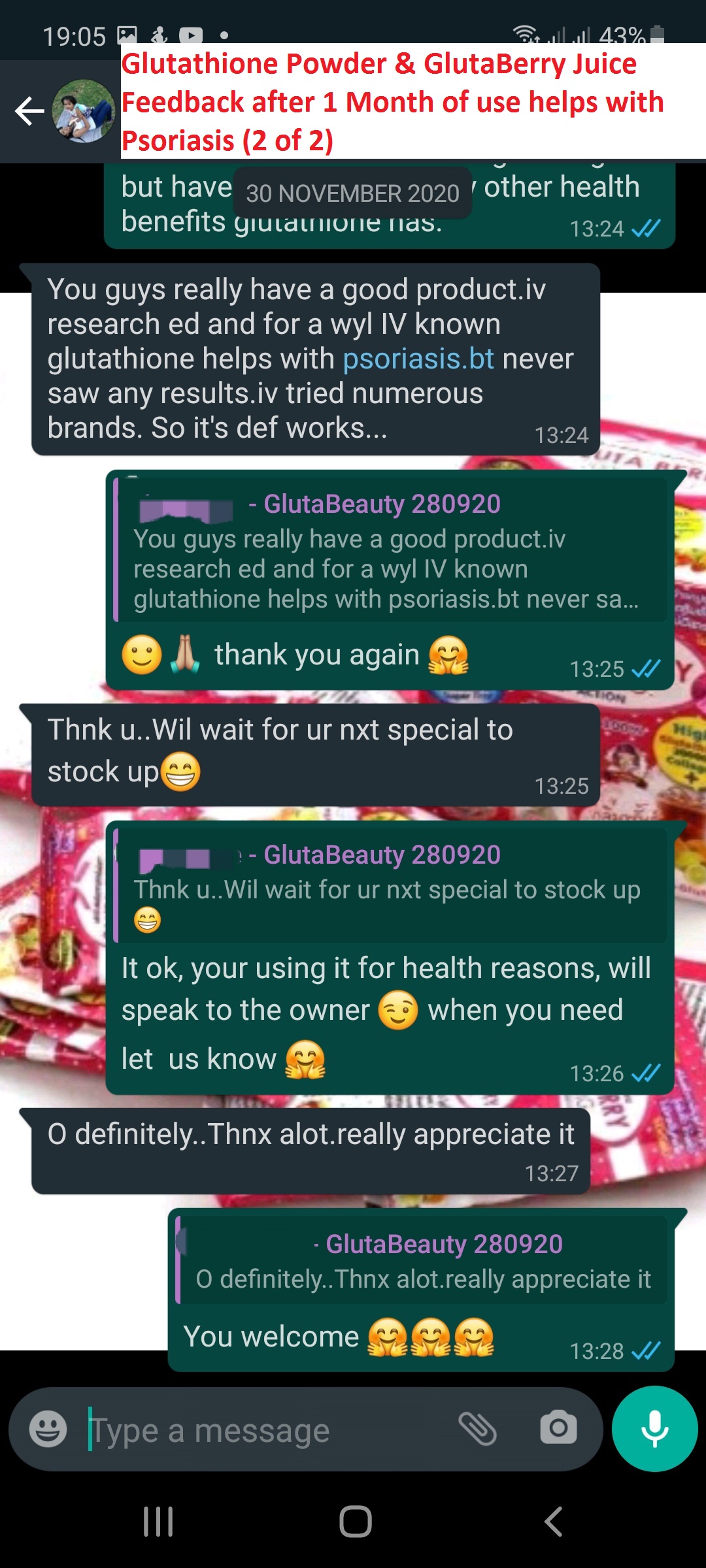Open the psoriasis.bt link in the message

(x=418, y=359)
